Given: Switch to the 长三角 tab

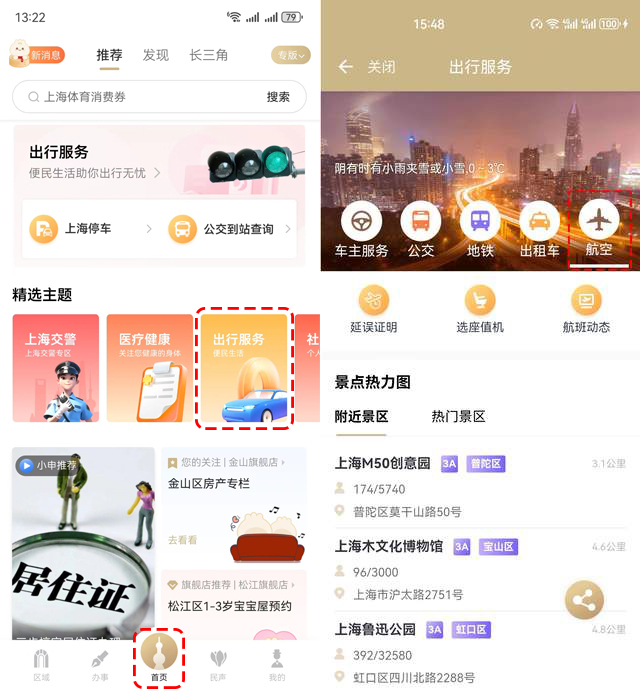Looking at the screenshot, I should [x=209, y=55].
